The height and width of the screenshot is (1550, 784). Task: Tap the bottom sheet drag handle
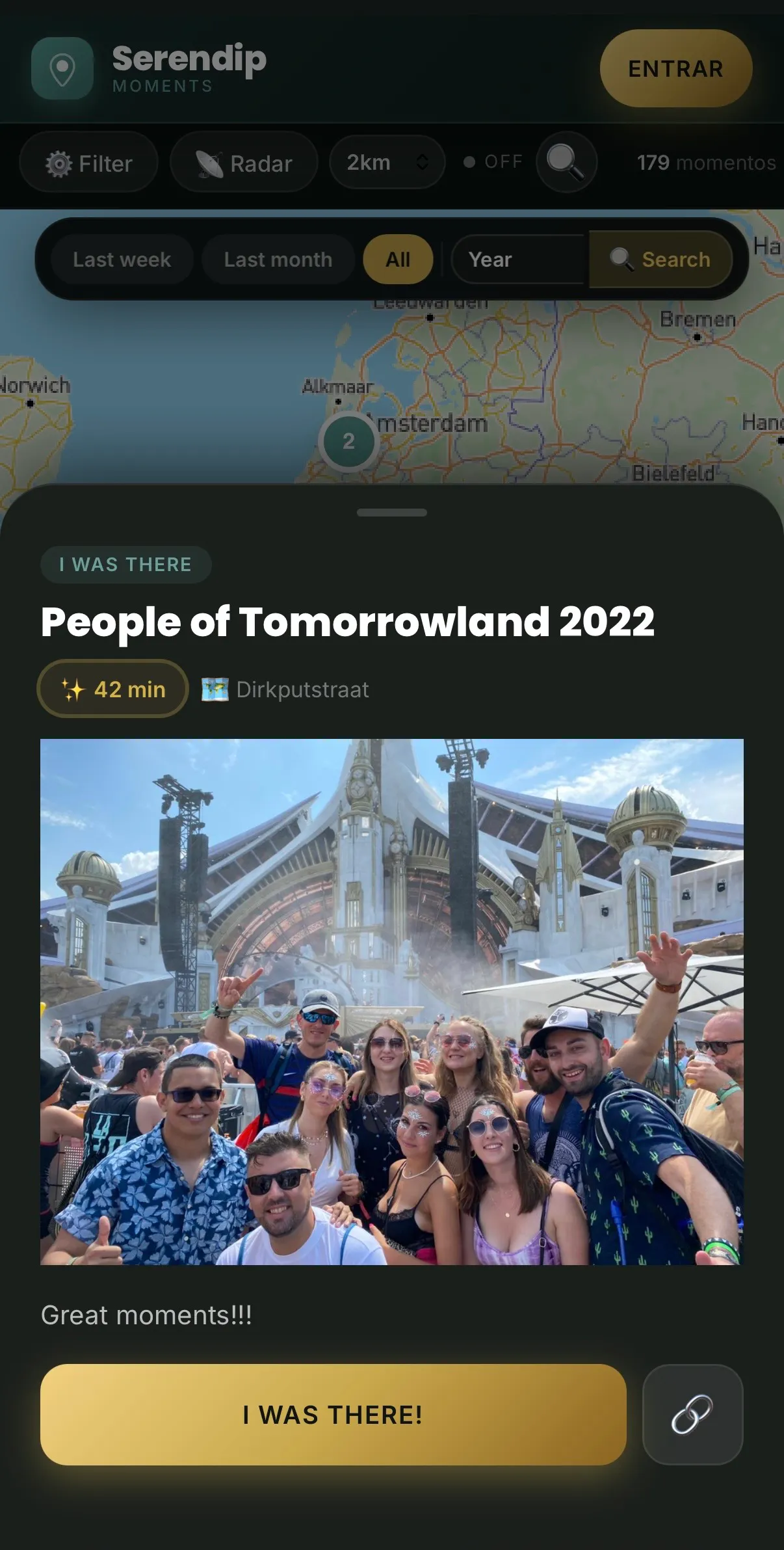392,513
